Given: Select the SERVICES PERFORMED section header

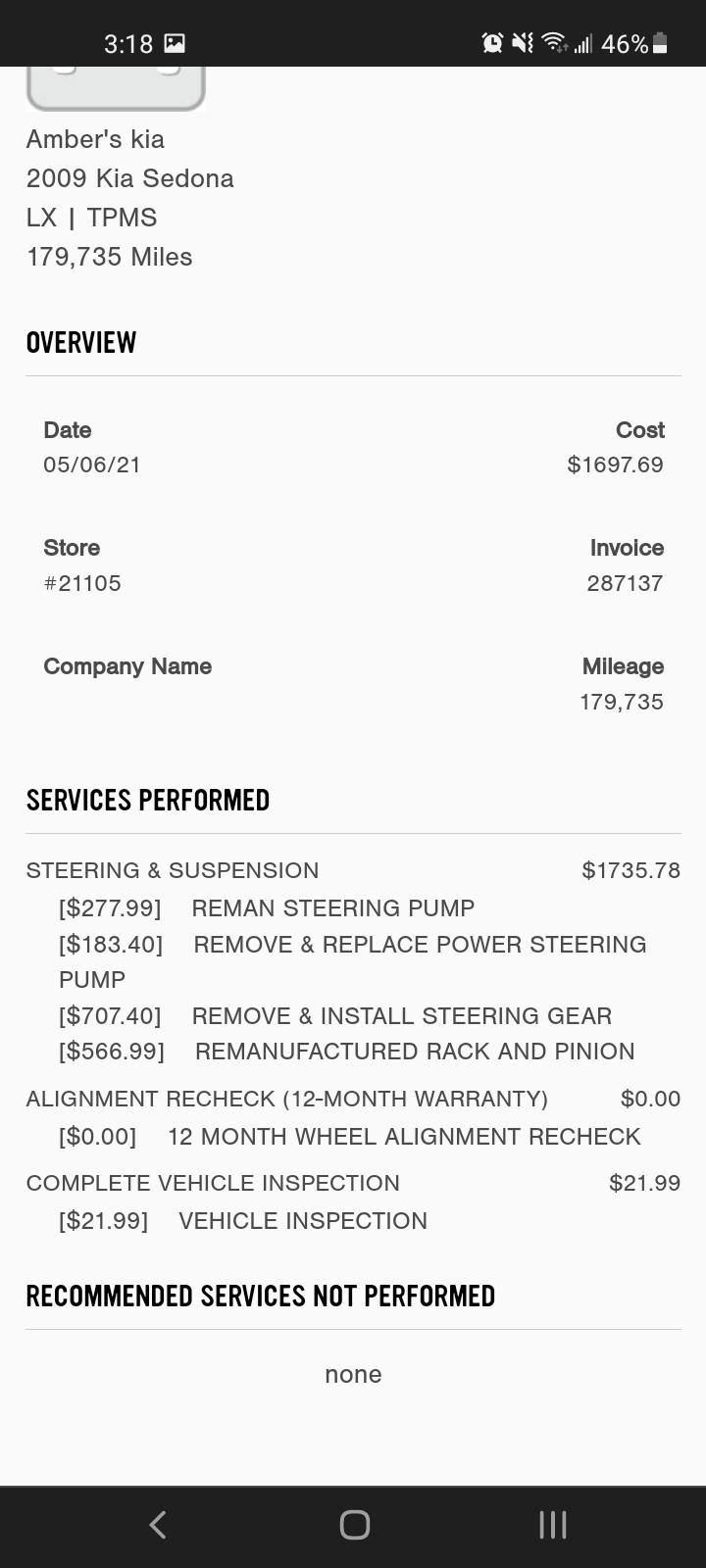Looking at the screenshot, I should [148, 800].
